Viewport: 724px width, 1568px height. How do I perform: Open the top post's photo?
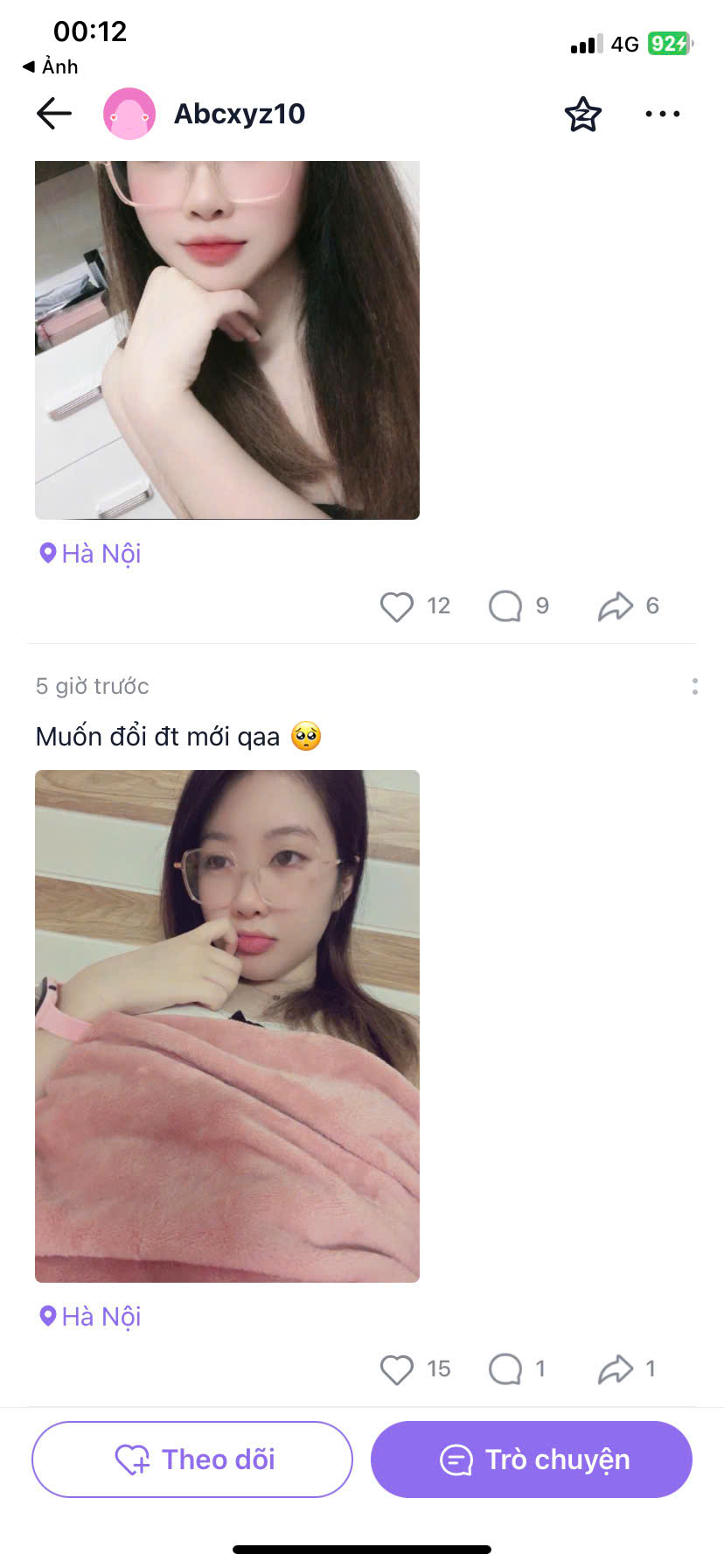coord(227,339)
